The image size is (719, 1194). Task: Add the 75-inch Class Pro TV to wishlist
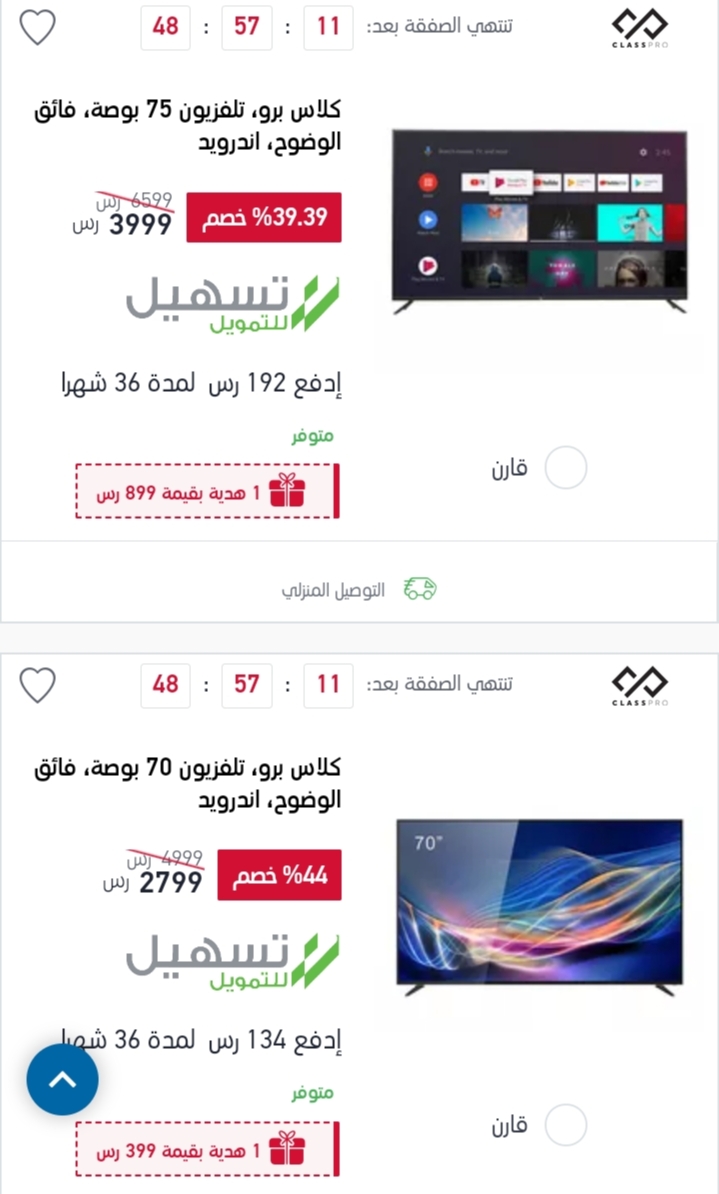click(37, 27)
